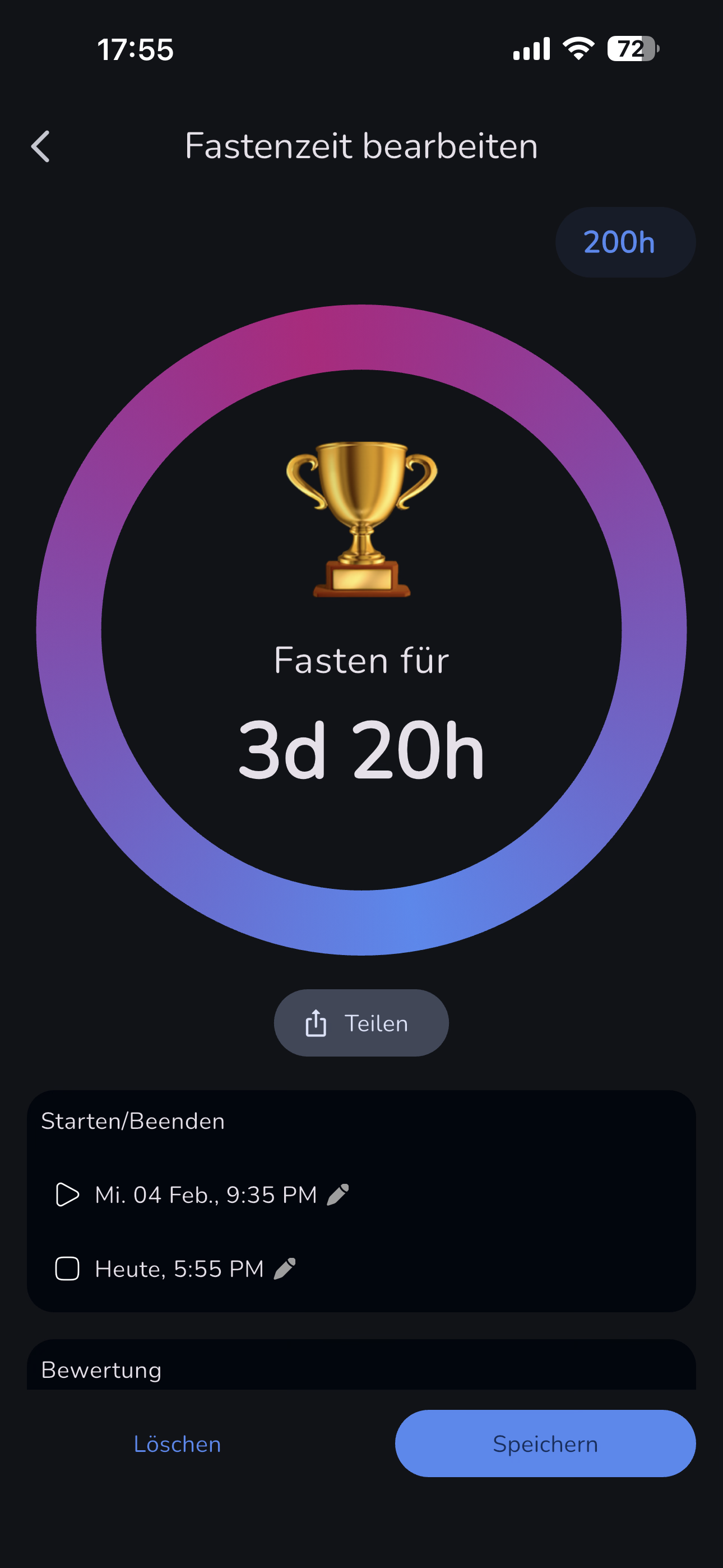This screenshot has height=1568, width=723.
Task: Save changes with Speichern
Action: 545,1444
